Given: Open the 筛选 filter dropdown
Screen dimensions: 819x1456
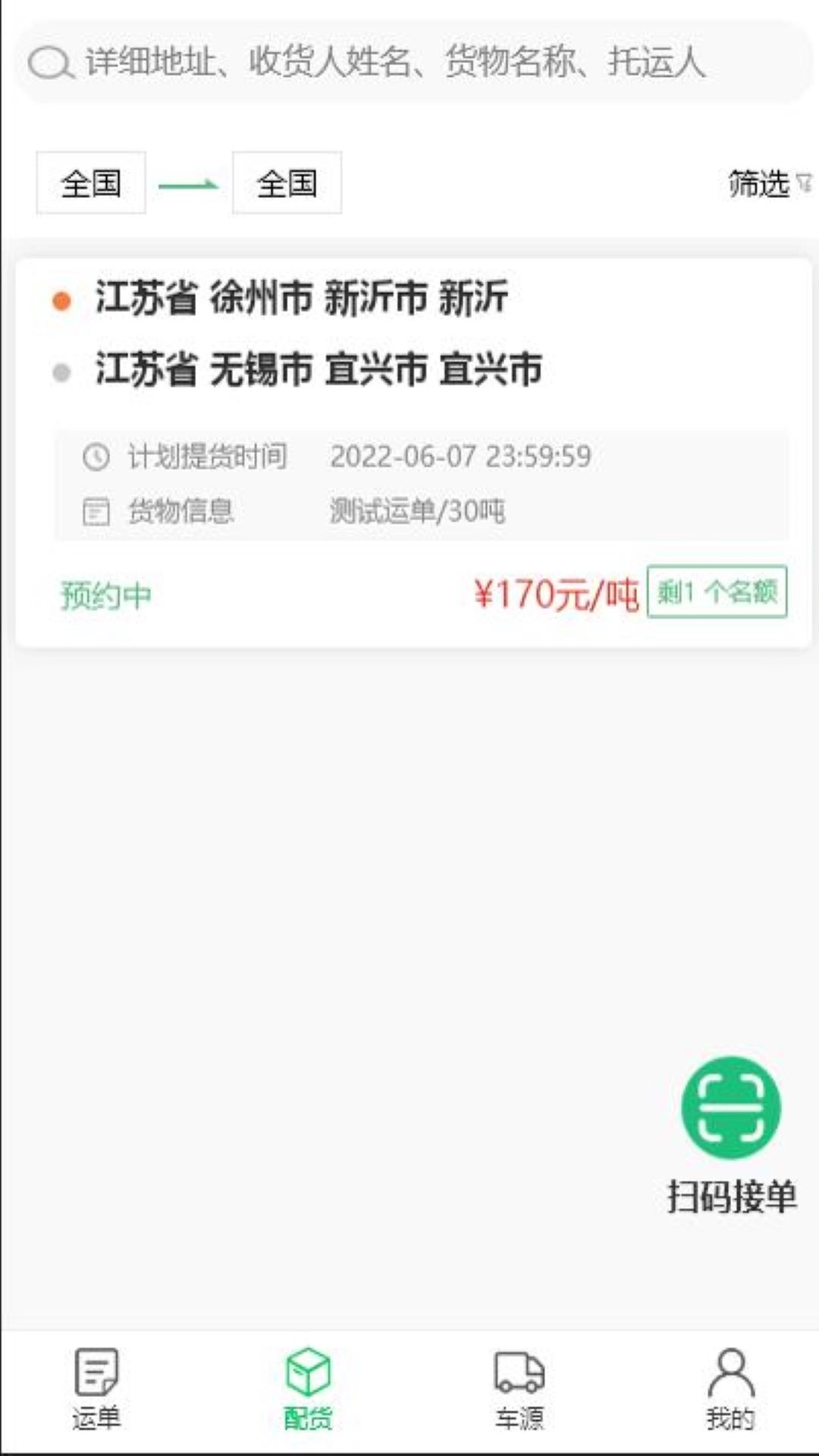Looking at the screenshot, I should coord(764,182).
